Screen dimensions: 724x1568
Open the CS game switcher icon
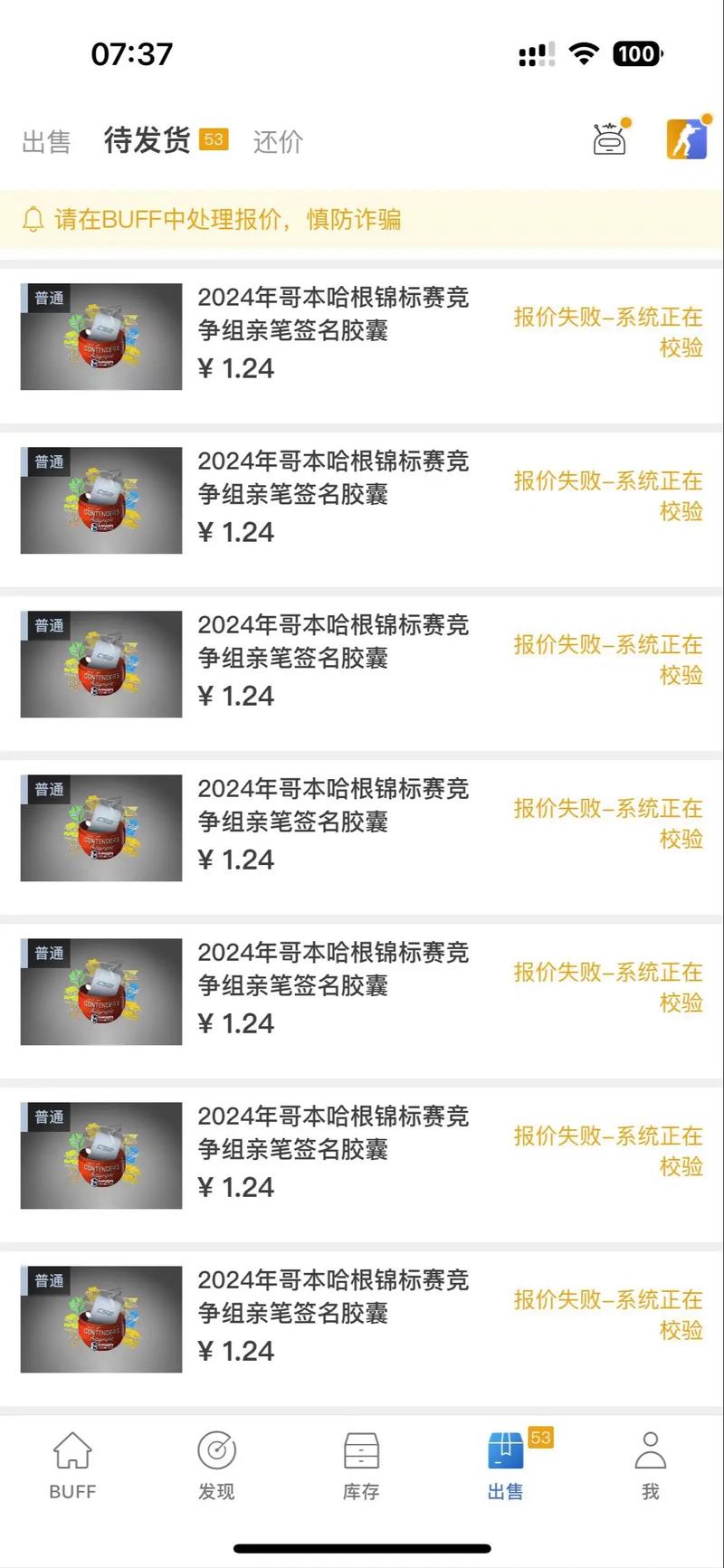(686, 138)
